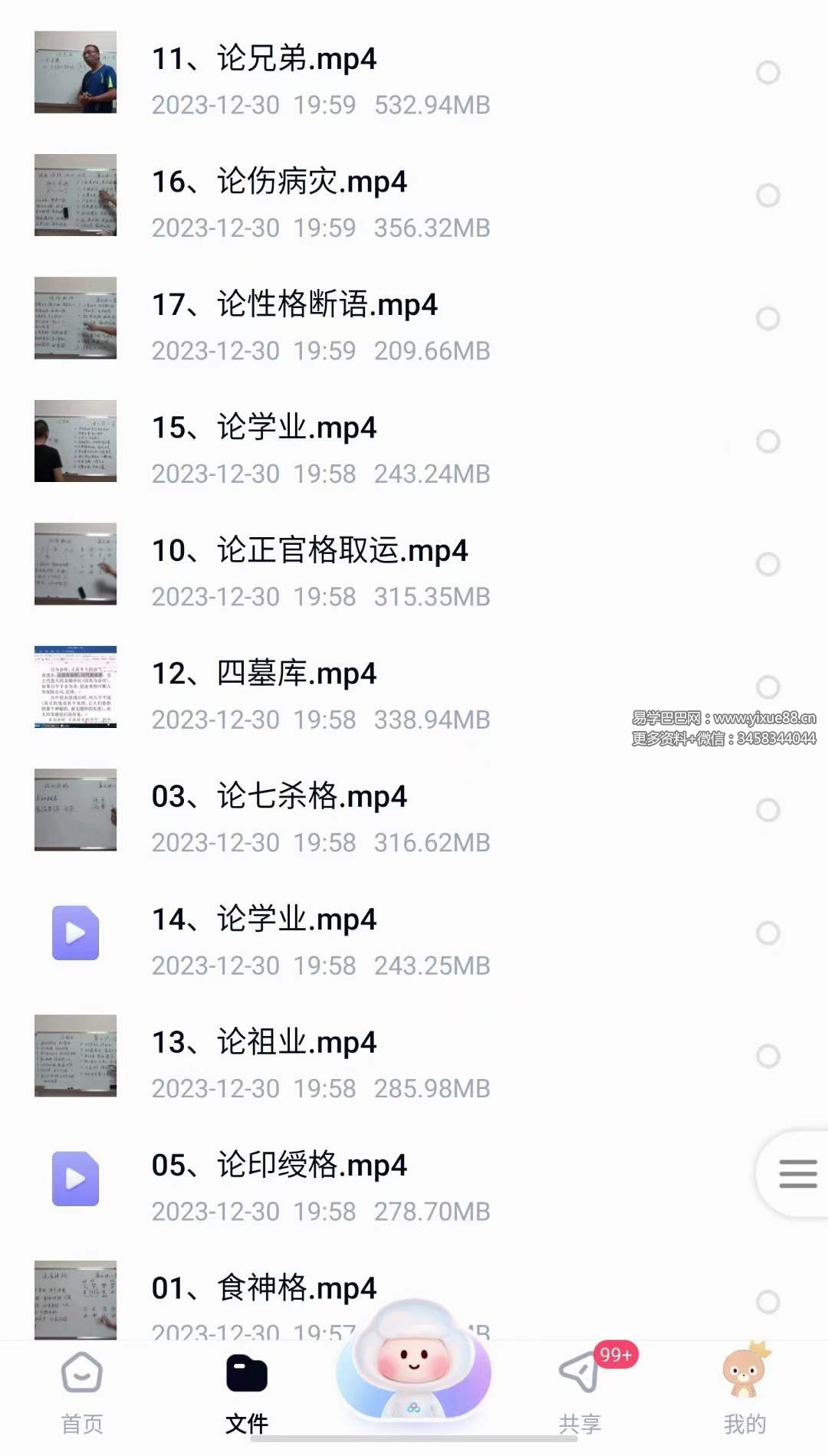Select the circle next to 11、论兄弟.mp4

coord(769,73)
